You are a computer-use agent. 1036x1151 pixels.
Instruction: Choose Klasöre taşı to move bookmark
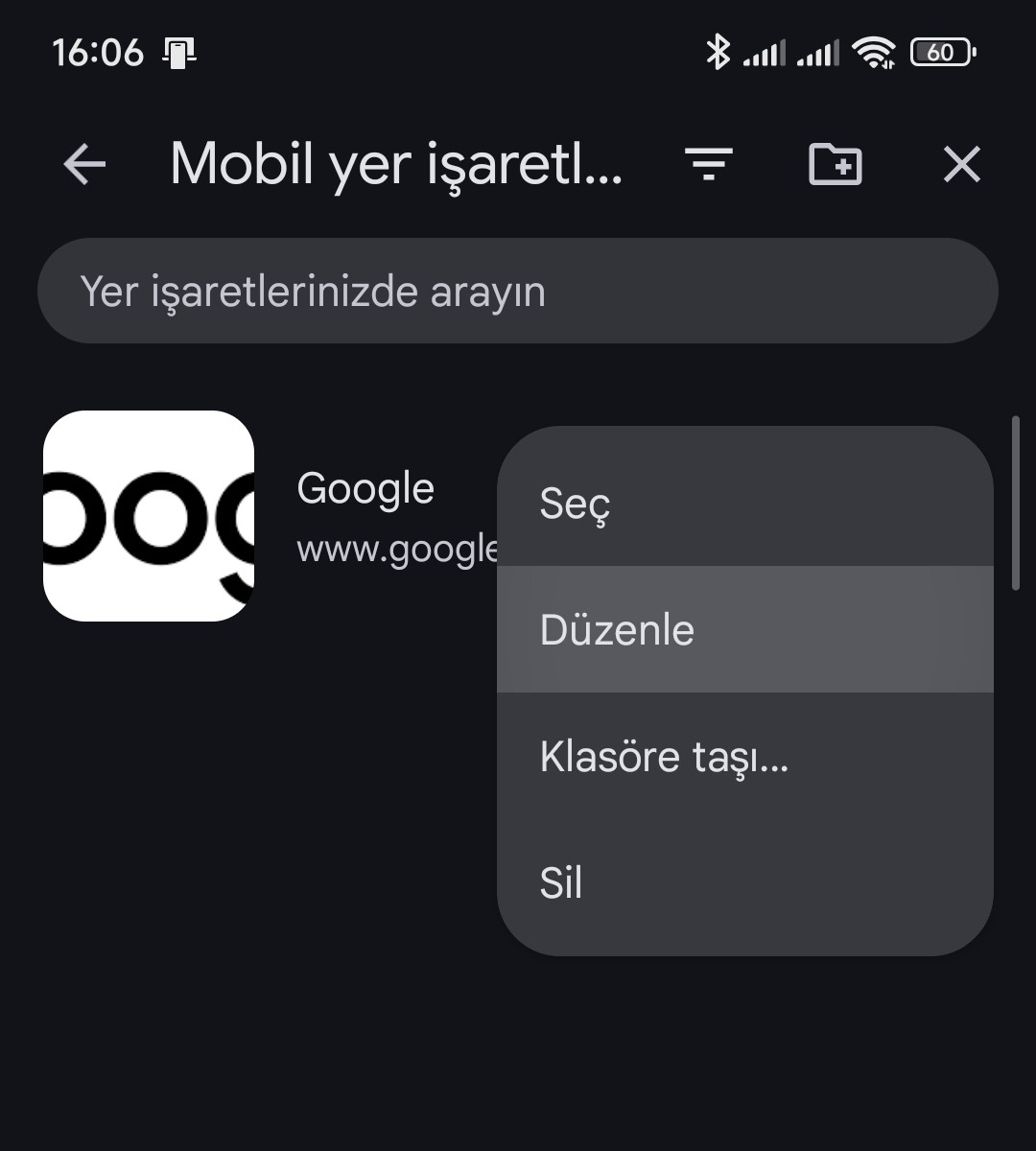744,756
